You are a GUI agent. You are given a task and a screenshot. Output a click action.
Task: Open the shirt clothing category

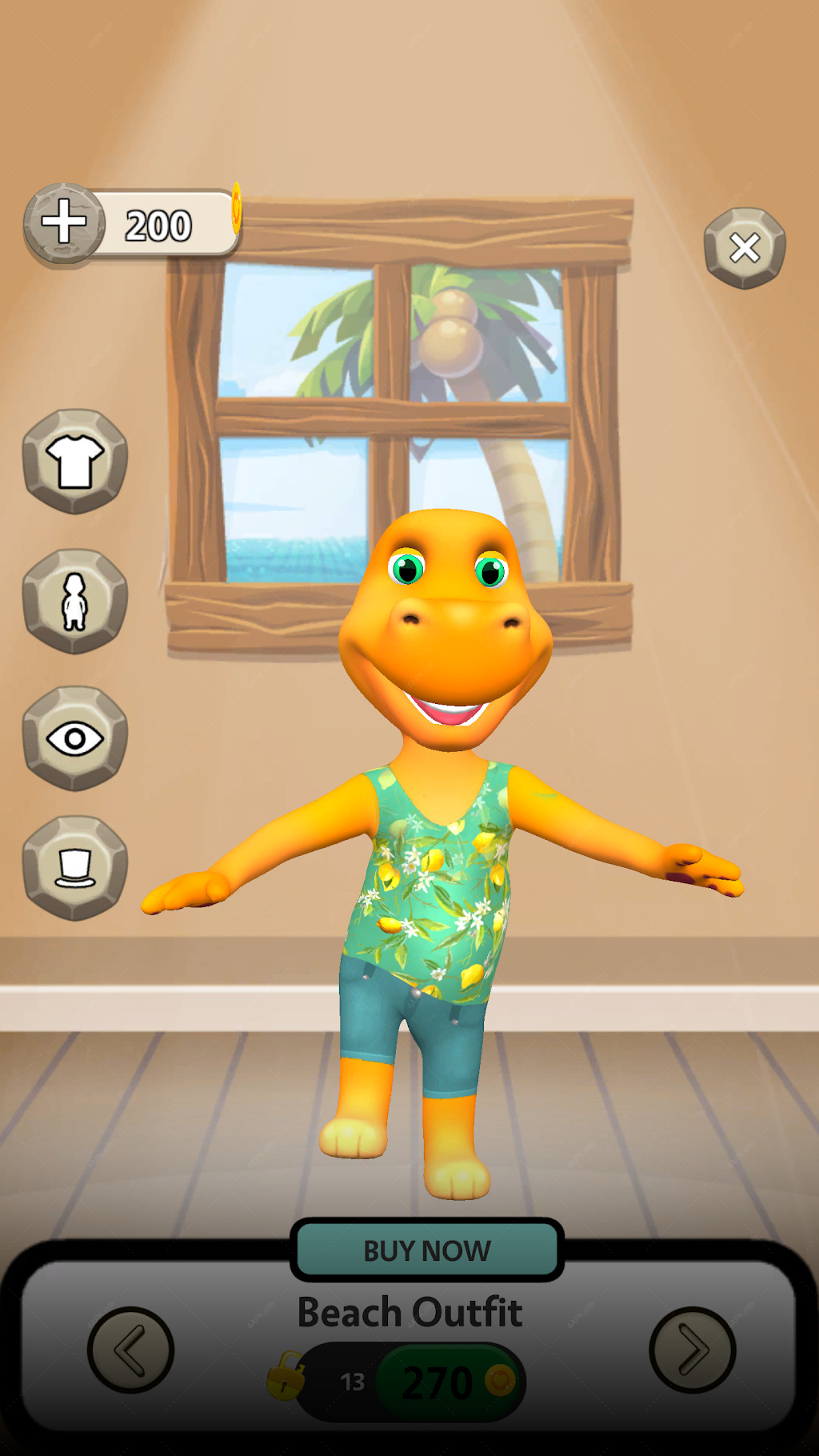[x=75, y=462]
